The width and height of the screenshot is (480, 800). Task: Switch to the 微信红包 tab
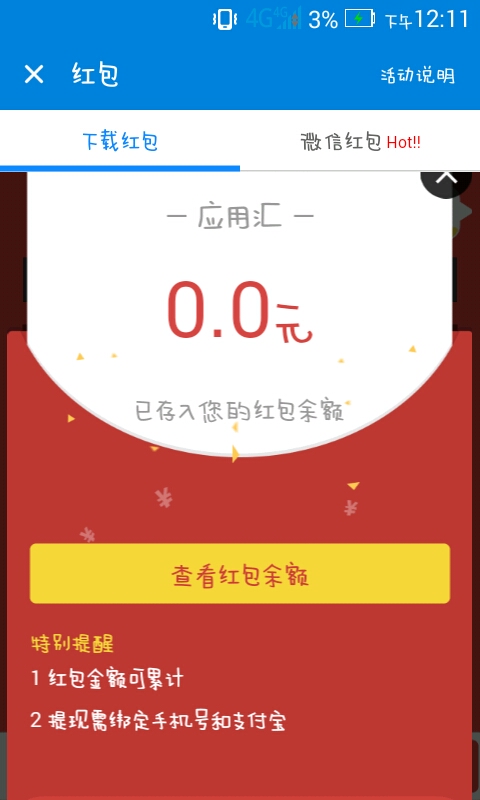coord(360,141)
